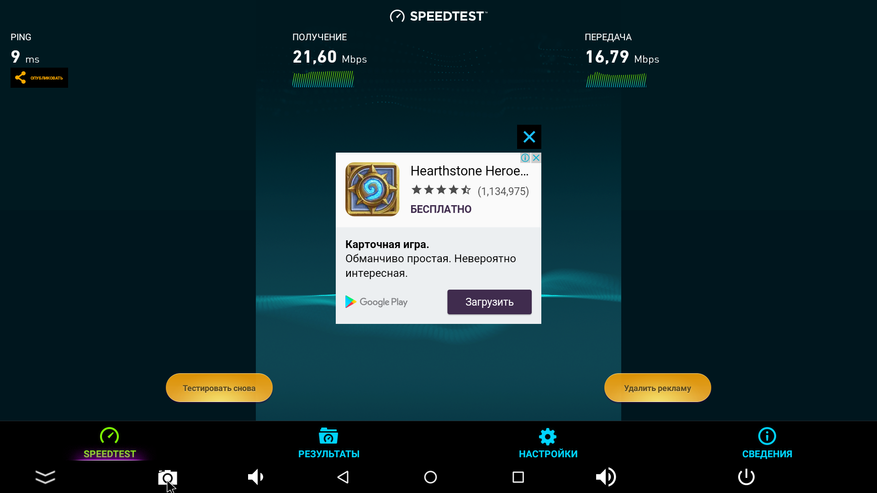This screenshot has height=493, width=877.
Task: Open the Настройки tab
Action: (x=547, y=443)
